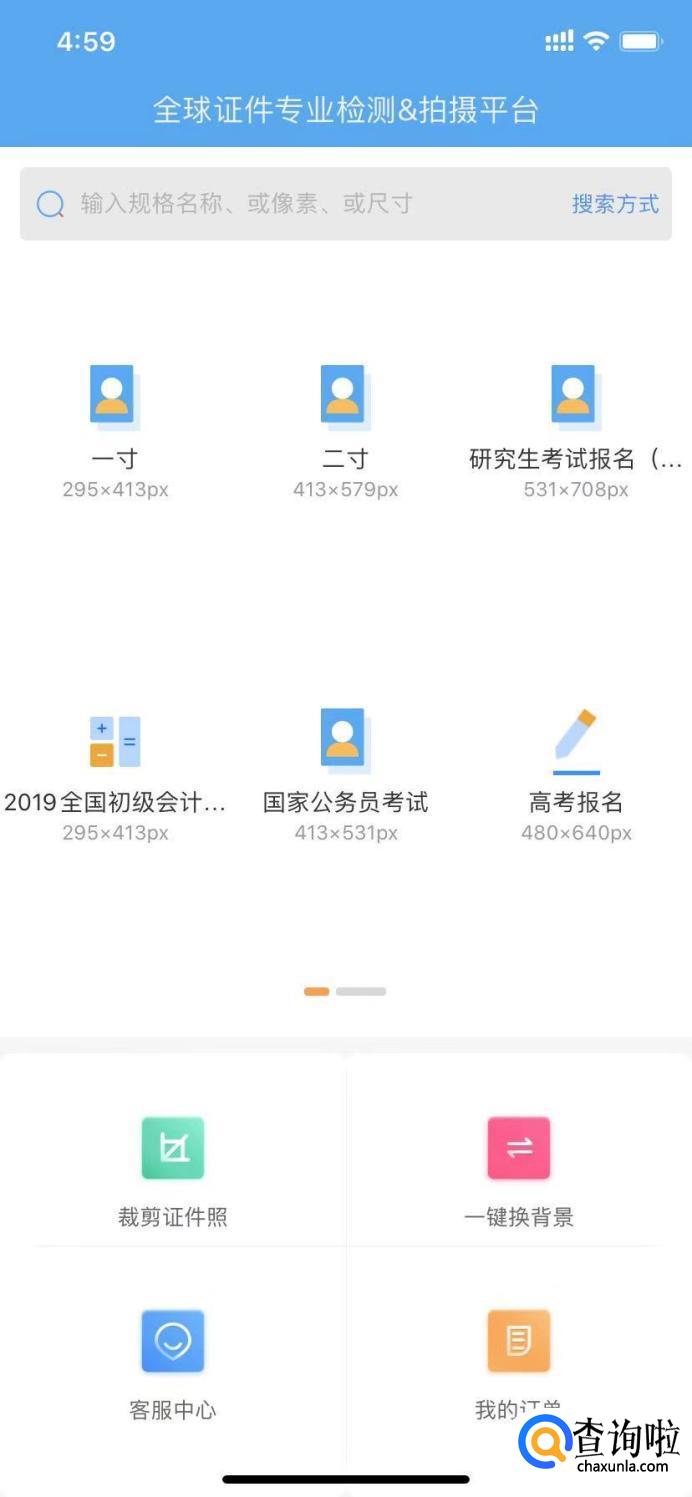The height and width of the screenshot is (1497, 692).
Task: Tap the 搜索方式 link
Action: (615, 204)
